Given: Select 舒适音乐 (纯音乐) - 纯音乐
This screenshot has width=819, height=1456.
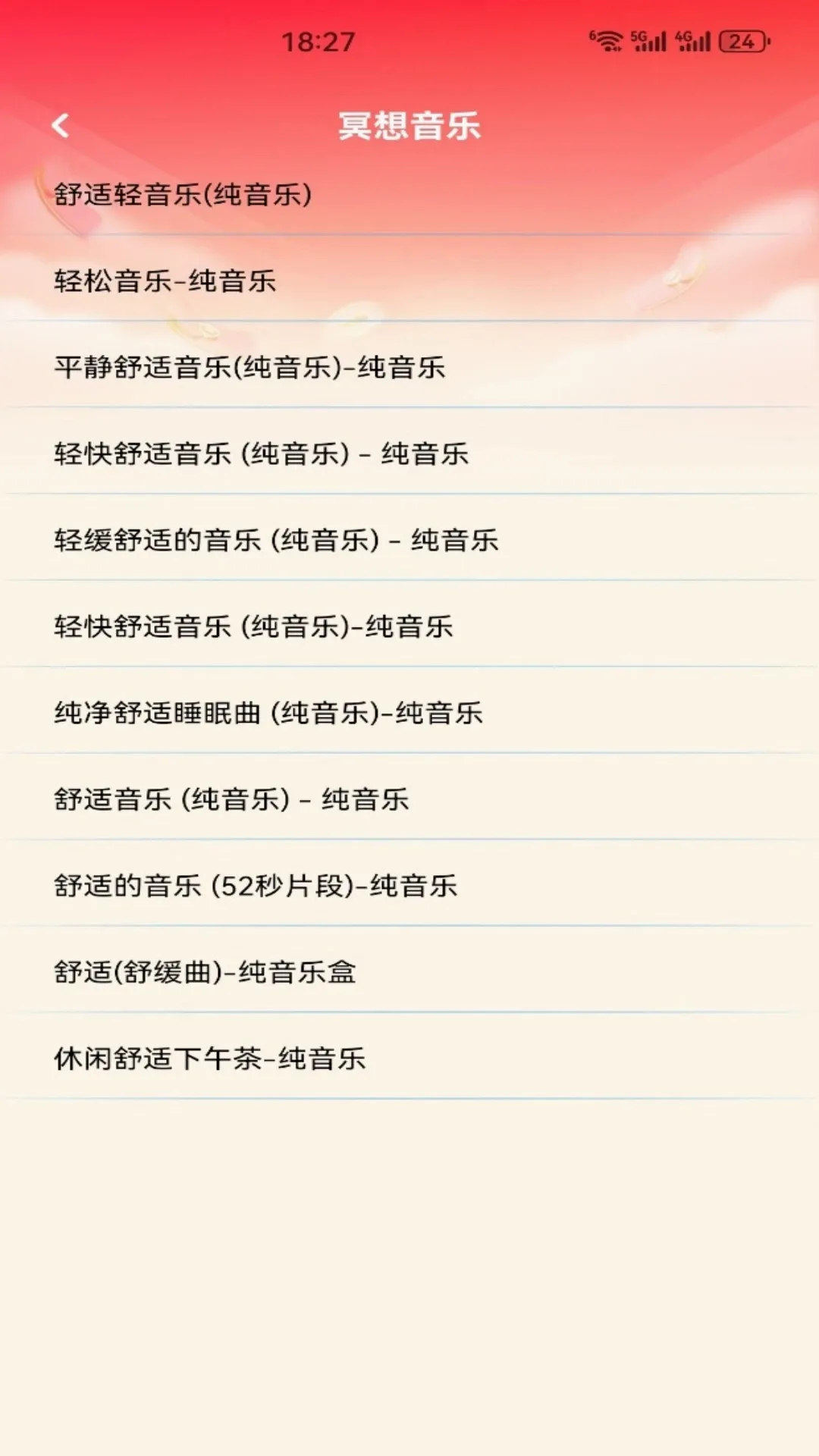Looking at the screenshot, I should coord(409,799).
